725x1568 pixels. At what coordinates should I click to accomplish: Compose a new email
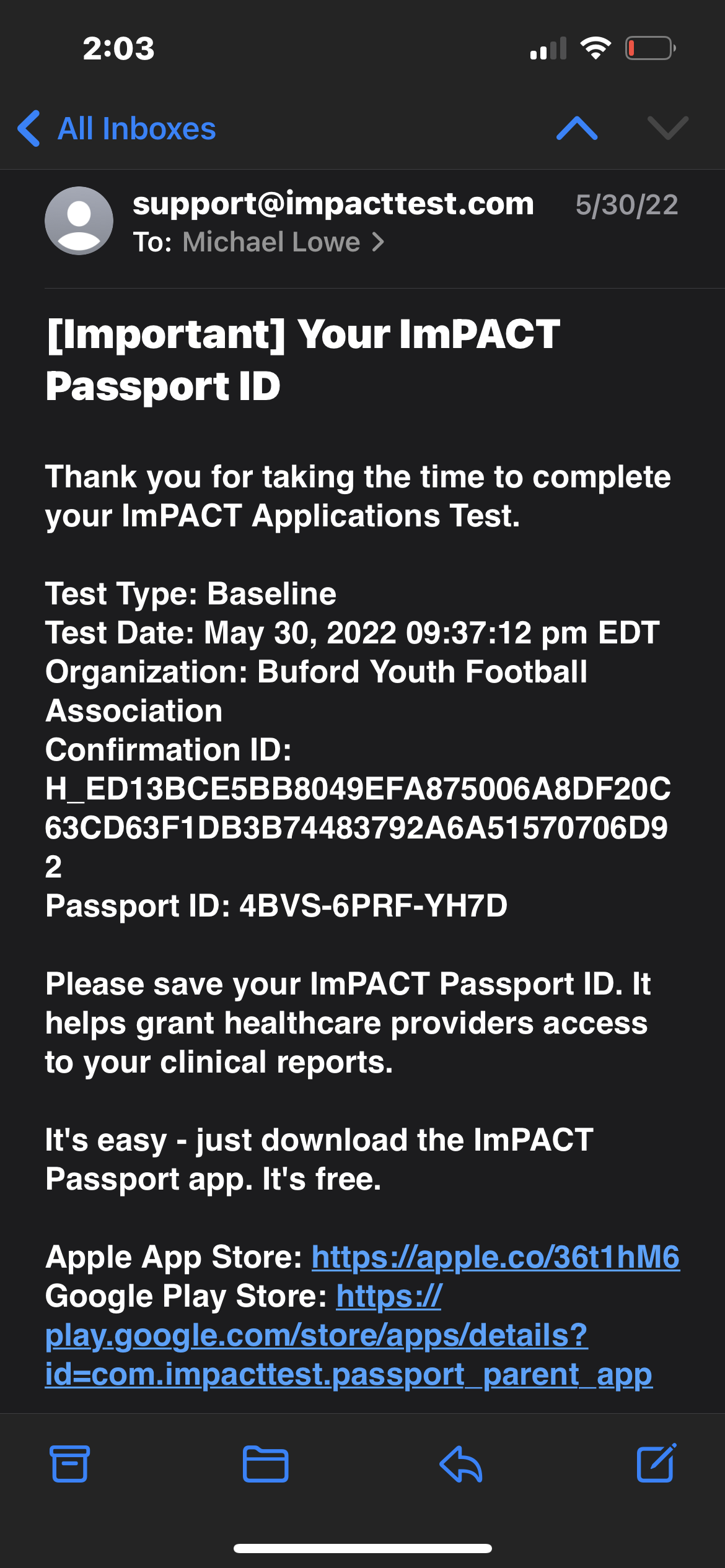tap(656, 1463)
